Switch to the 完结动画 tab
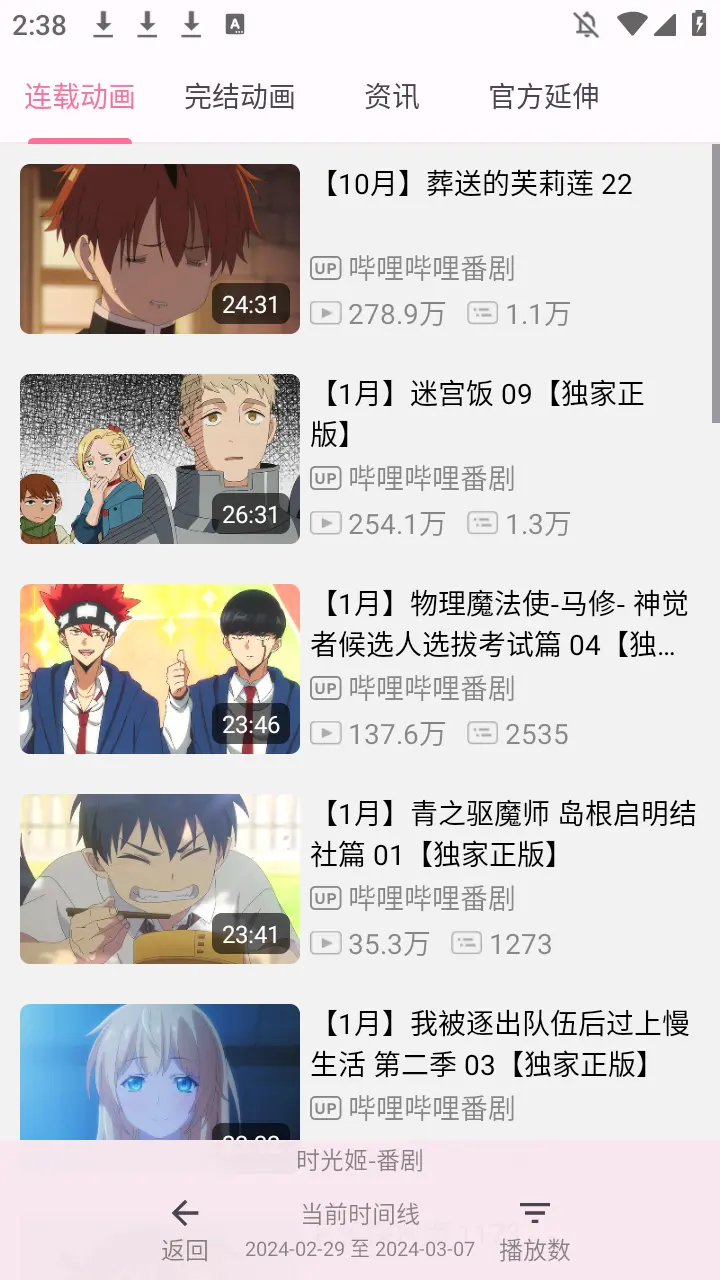Viewport: 720px width, 1280px height. click(x=239, y=97)
